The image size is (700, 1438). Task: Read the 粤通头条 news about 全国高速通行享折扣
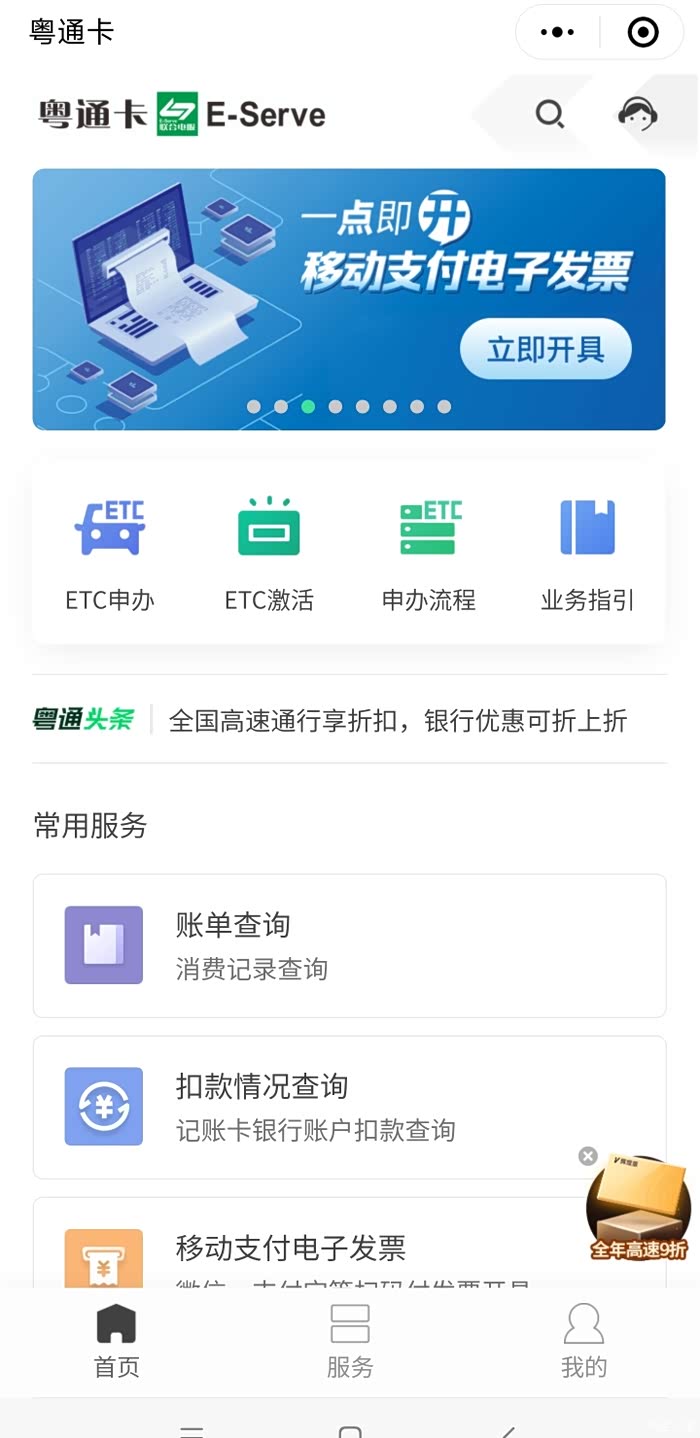pos(397,720)
